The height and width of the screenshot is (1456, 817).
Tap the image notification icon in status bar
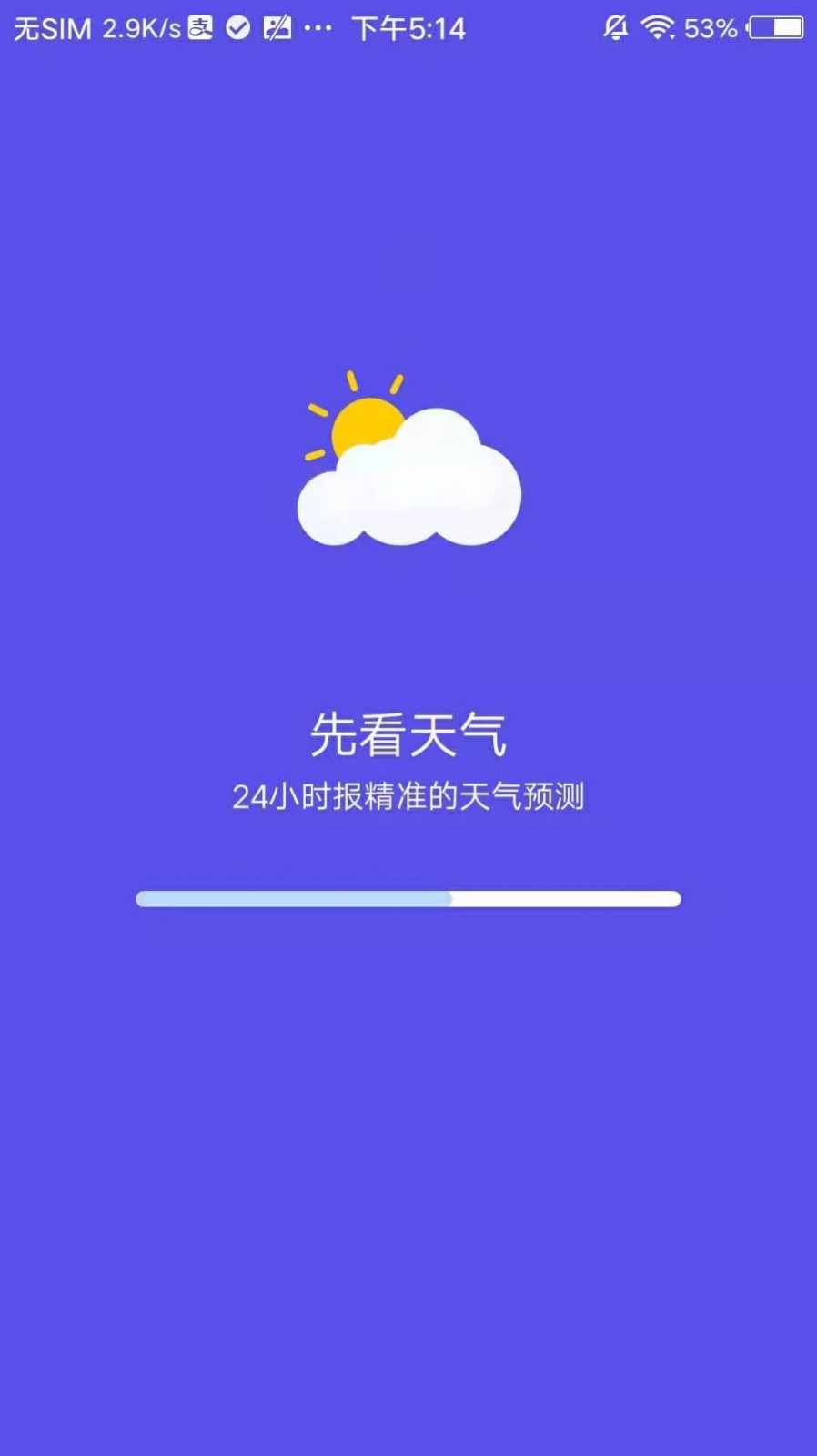pos(276,27)
